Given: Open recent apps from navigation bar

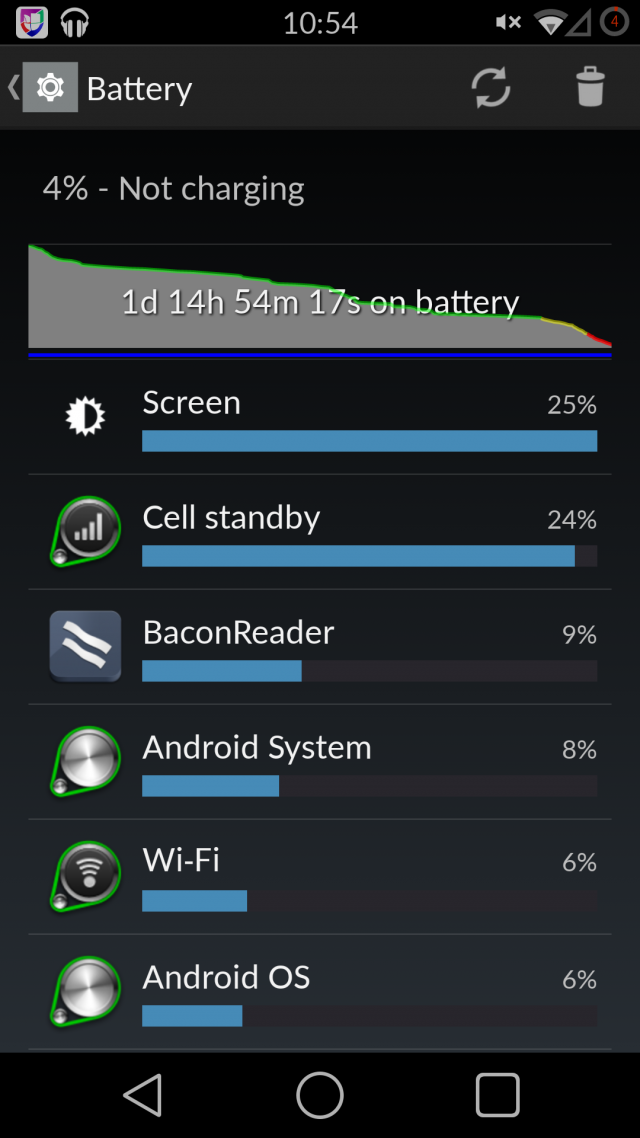Looking at the screenshot, I should click(x=498, y=1094).
